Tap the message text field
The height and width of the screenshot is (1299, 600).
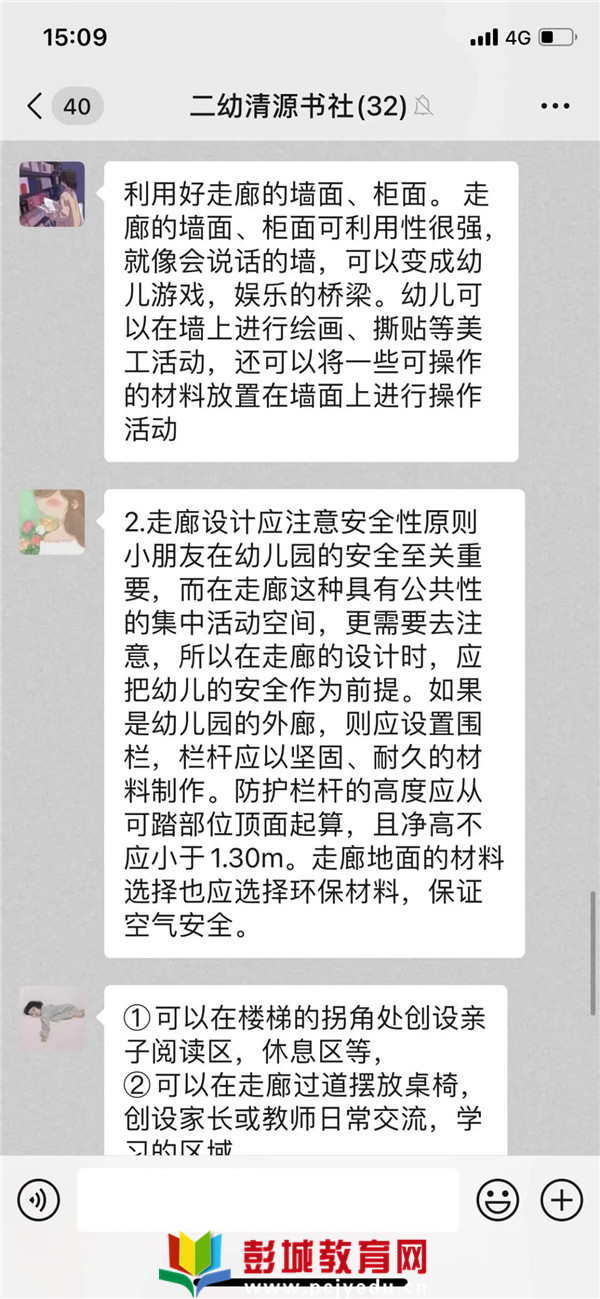(267, 1199)
